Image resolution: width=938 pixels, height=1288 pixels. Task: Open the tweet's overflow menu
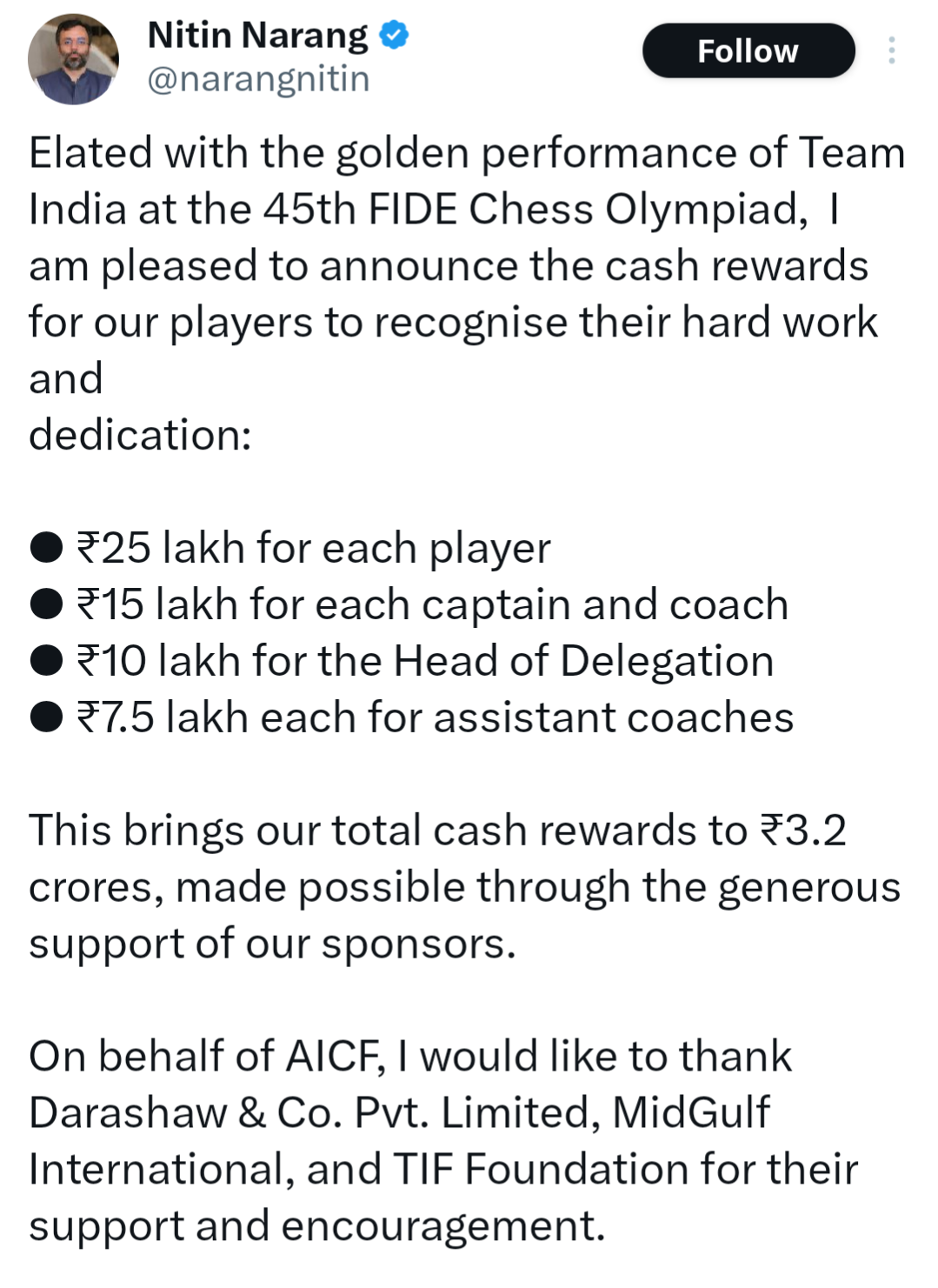[891, 51]
